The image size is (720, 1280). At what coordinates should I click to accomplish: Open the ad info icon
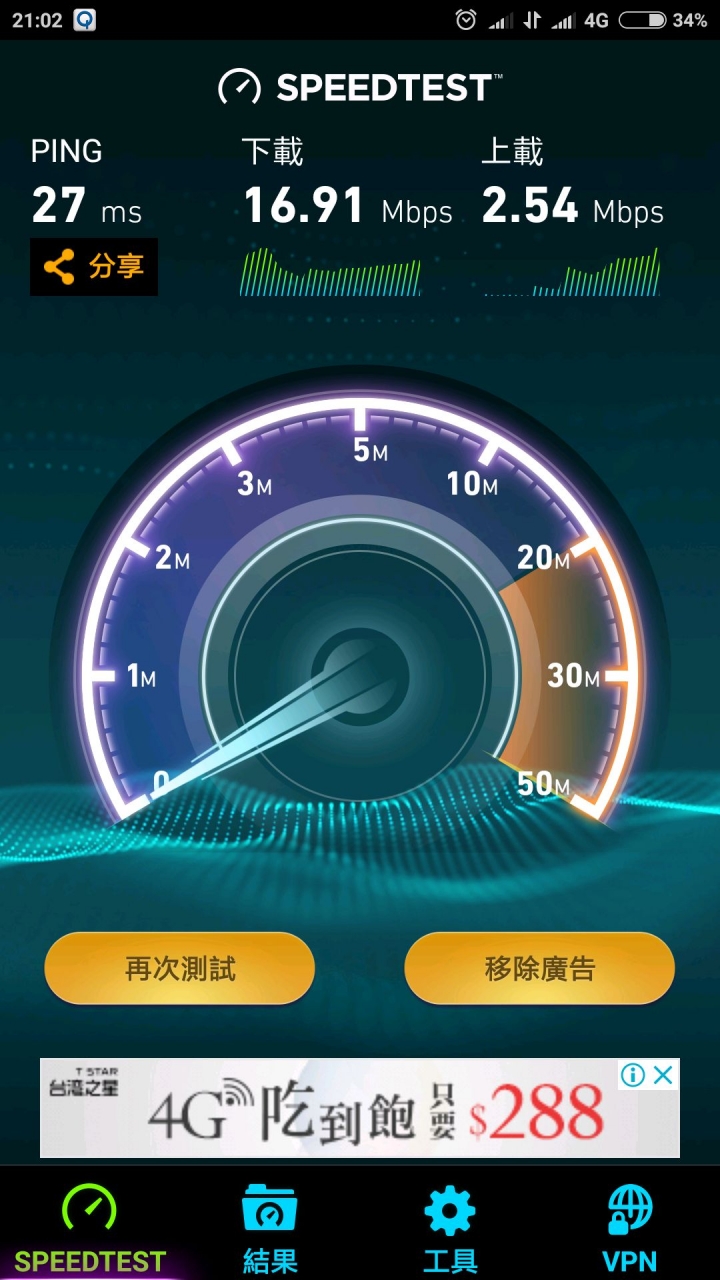point(632,1076)
